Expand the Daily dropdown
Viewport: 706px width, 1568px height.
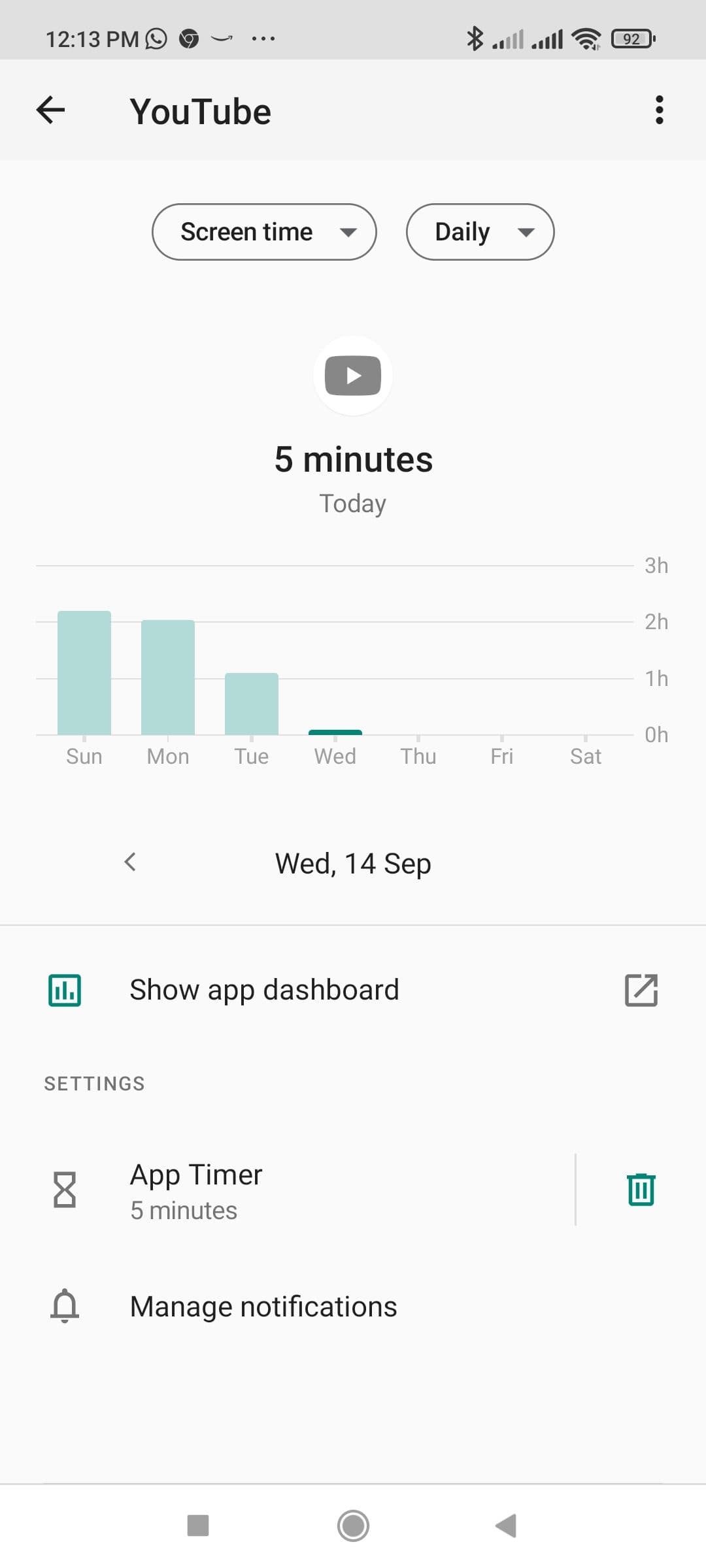tap(480, 232)
